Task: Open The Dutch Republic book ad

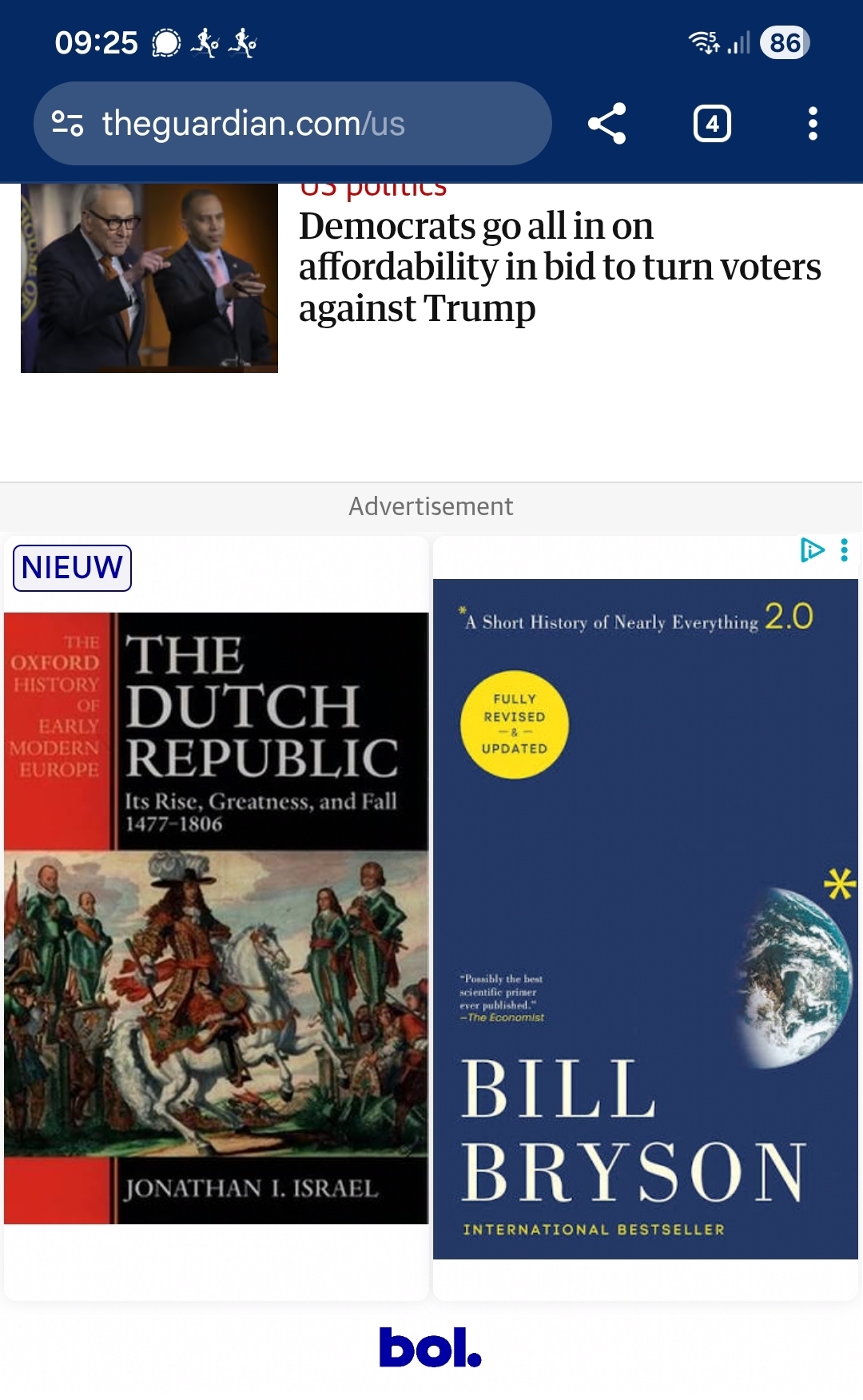Action: (216, 917)
